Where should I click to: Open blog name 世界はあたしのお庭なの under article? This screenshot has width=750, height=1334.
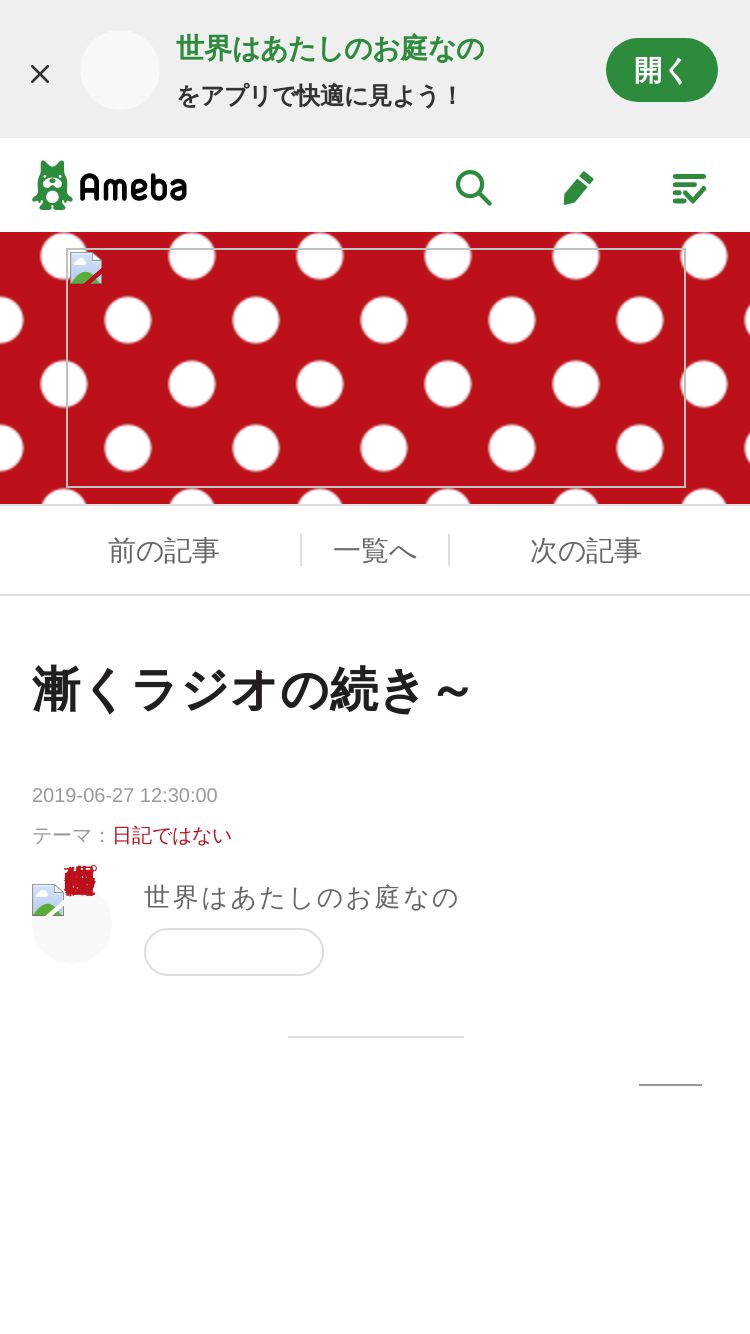(x=301, y=897)
